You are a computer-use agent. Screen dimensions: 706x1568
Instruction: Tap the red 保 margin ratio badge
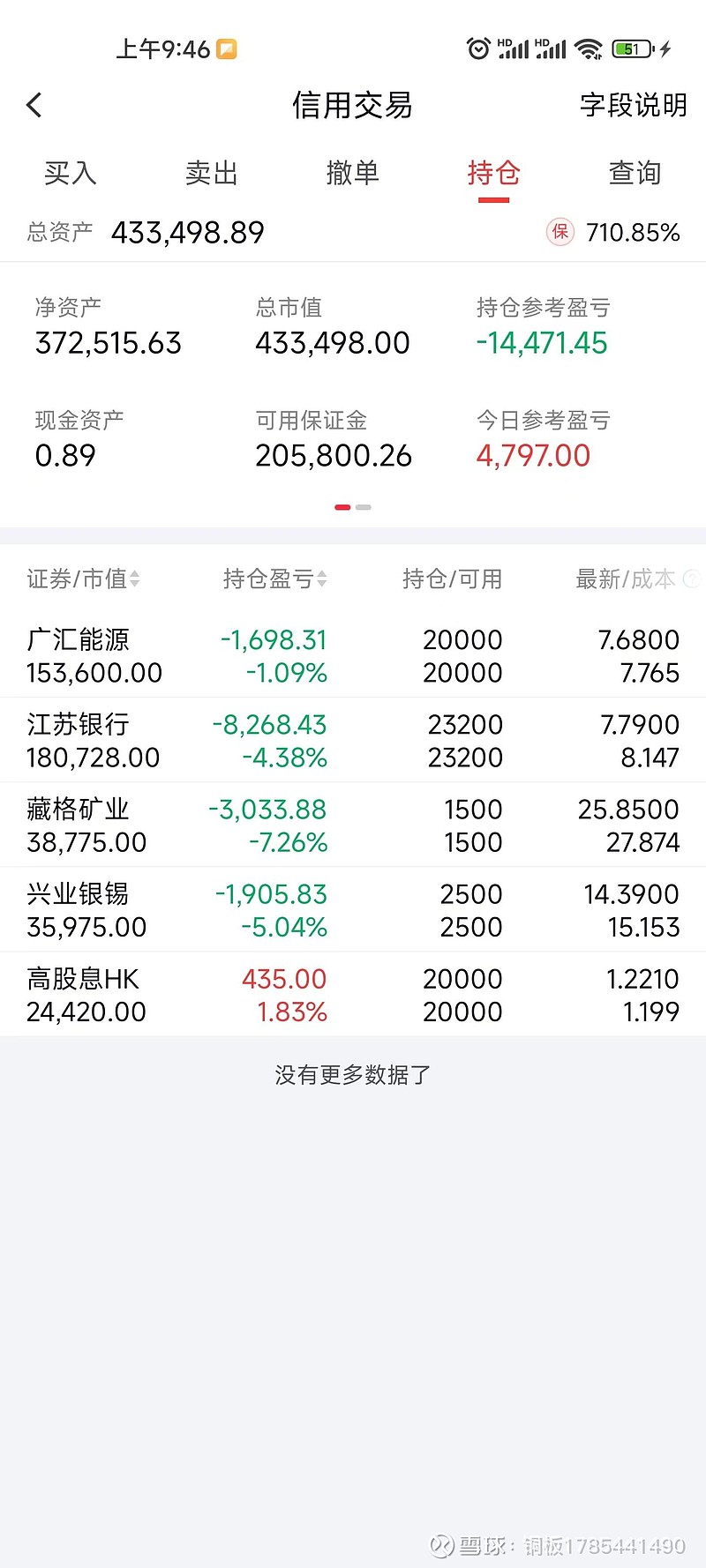560,232
